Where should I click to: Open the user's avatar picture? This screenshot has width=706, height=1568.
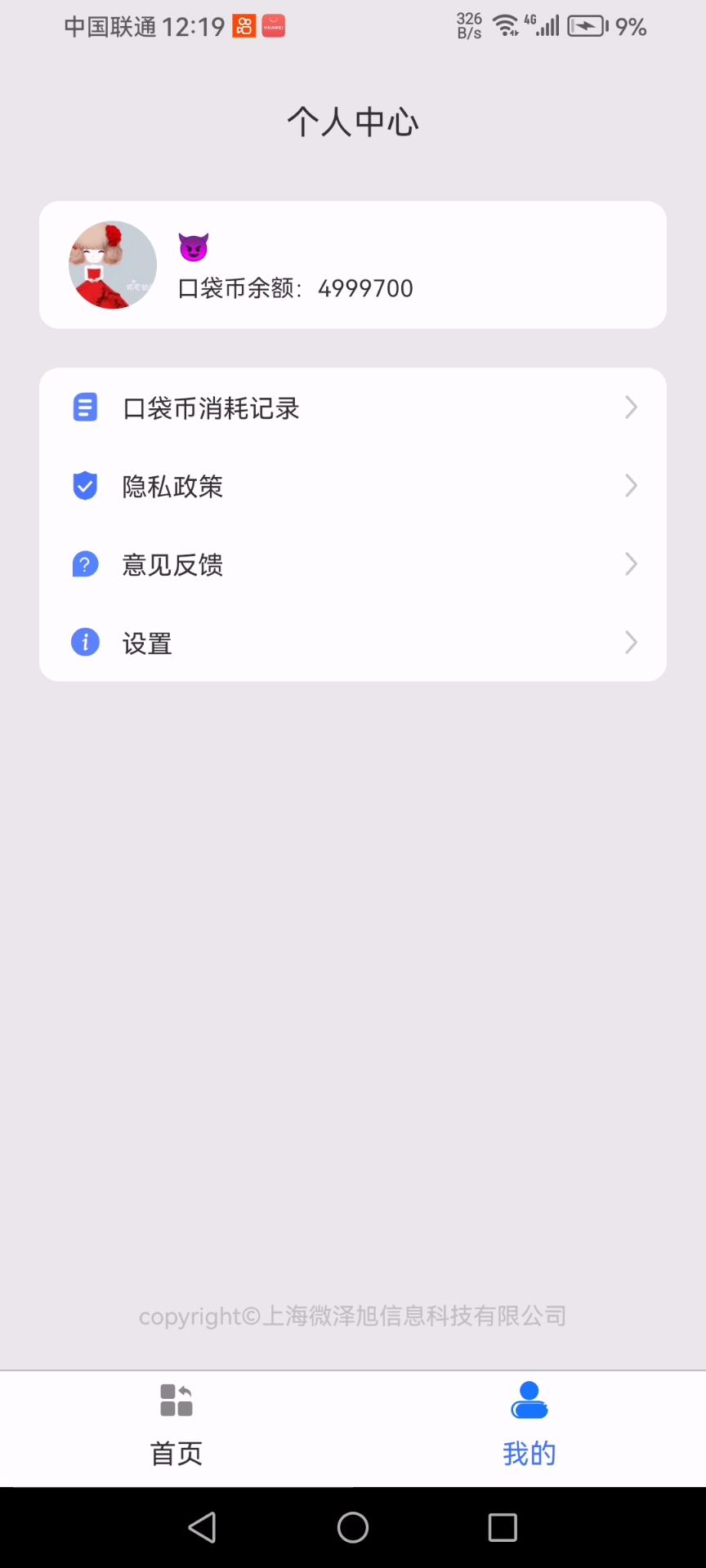(x=112, y=265)
